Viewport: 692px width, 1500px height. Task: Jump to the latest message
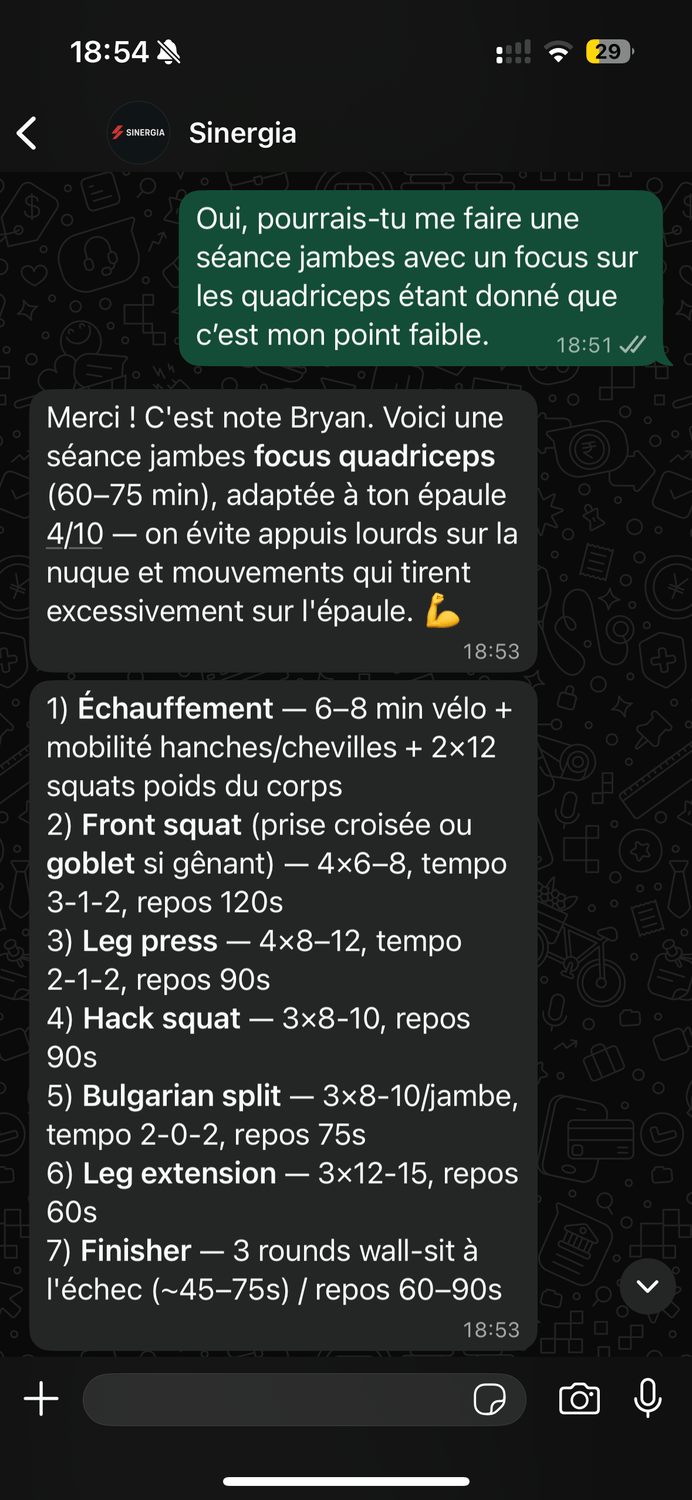coord(648,1286)
